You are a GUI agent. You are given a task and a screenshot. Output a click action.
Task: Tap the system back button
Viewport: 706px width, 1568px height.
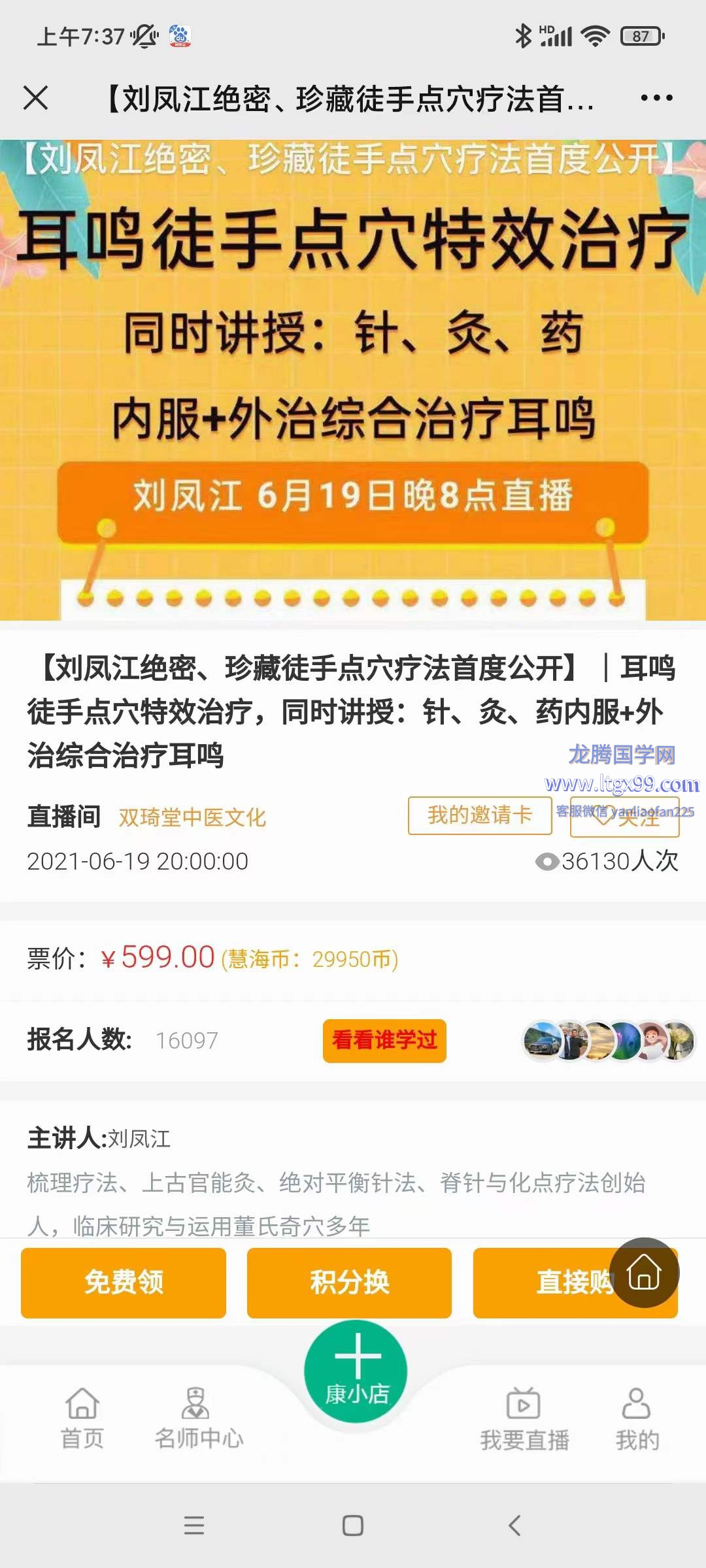tap(514, 1526)
